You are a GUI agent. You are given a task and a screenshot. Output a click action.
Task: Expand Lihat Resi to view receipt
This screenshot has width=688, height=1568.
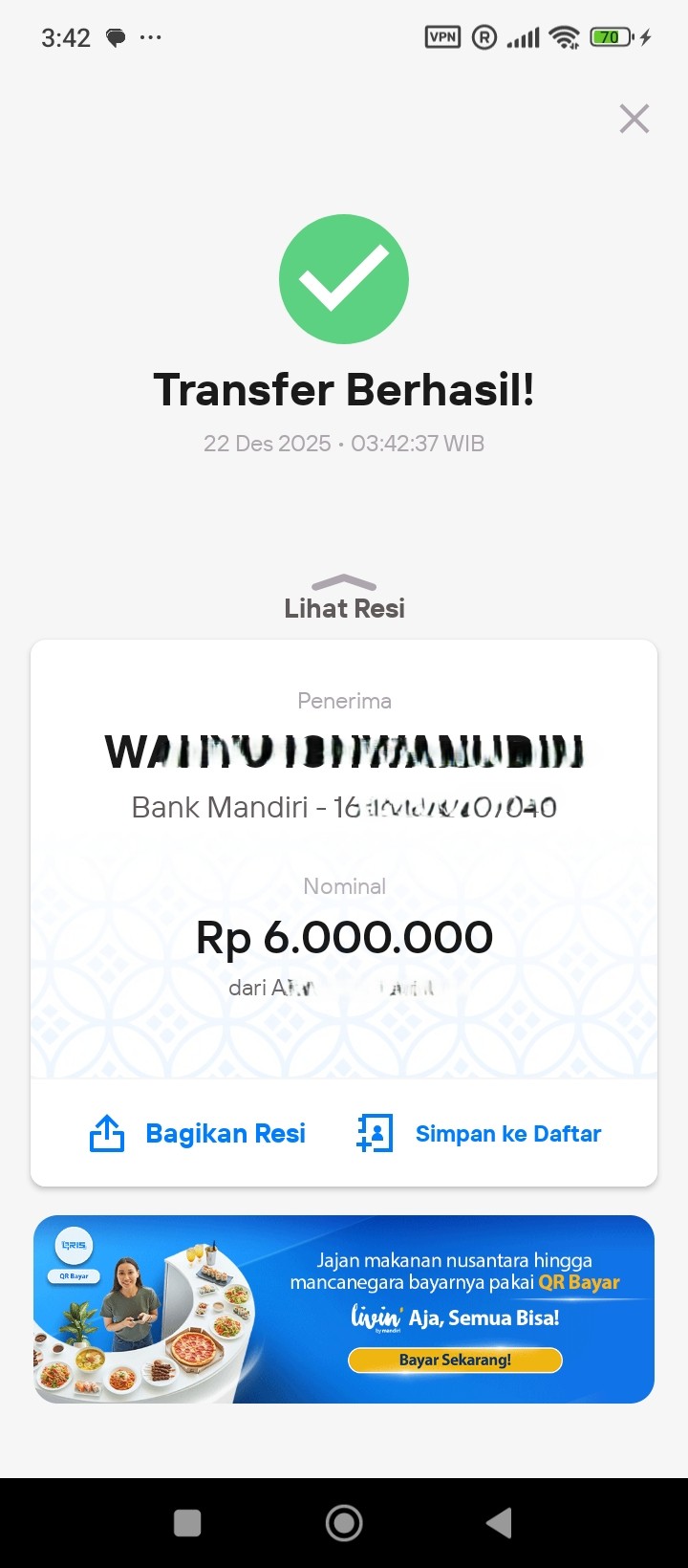pos(344,599)
